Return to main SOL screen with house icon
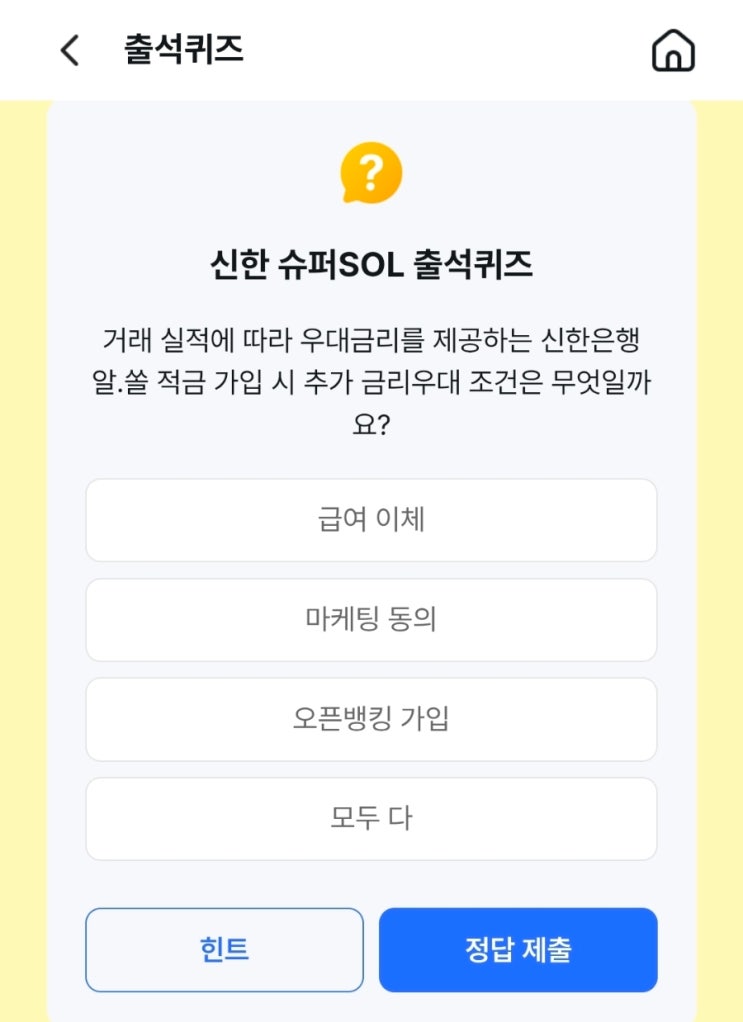Image resolution: width=743 pixels, height=1022 pixels. [x=673, y=50]
